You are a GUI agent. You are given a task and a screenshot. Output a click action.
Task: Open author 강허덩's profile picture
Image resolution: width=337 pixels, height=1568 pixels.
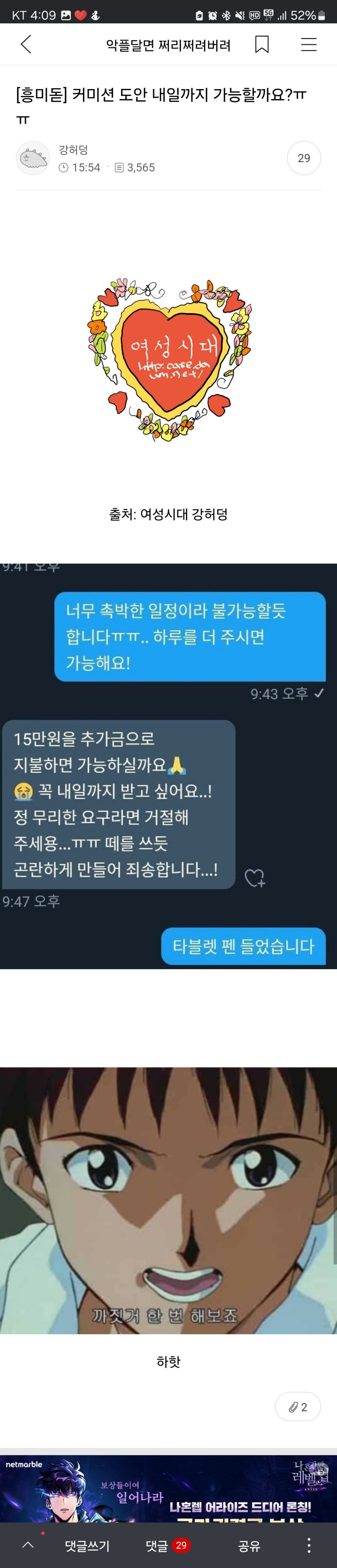[32, 158]
